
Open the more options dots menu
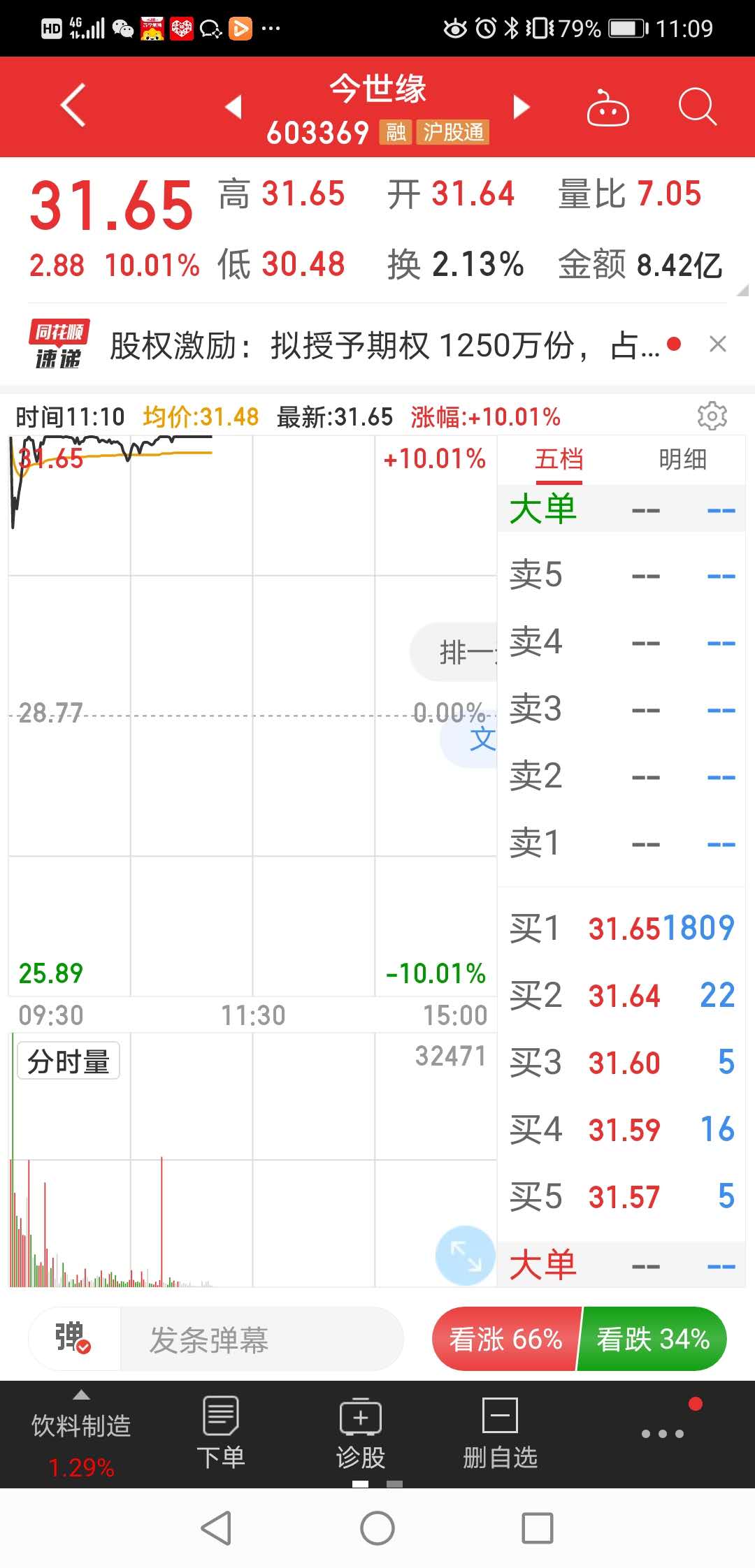click(x=663, y=1434)
